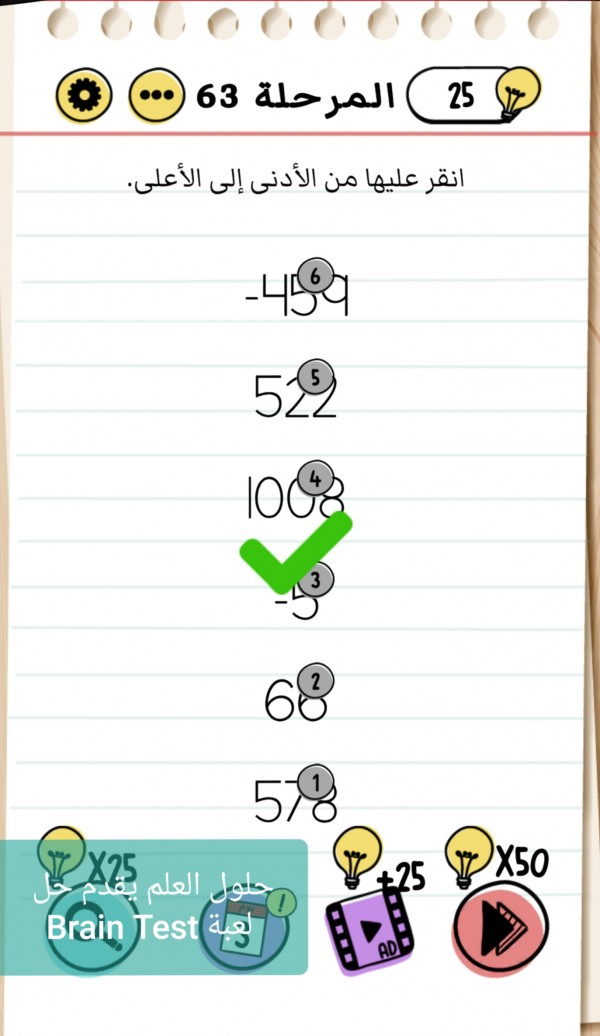Tap the number 578
The width and height of the screenshot is (600, 1036).
(296, 799)
